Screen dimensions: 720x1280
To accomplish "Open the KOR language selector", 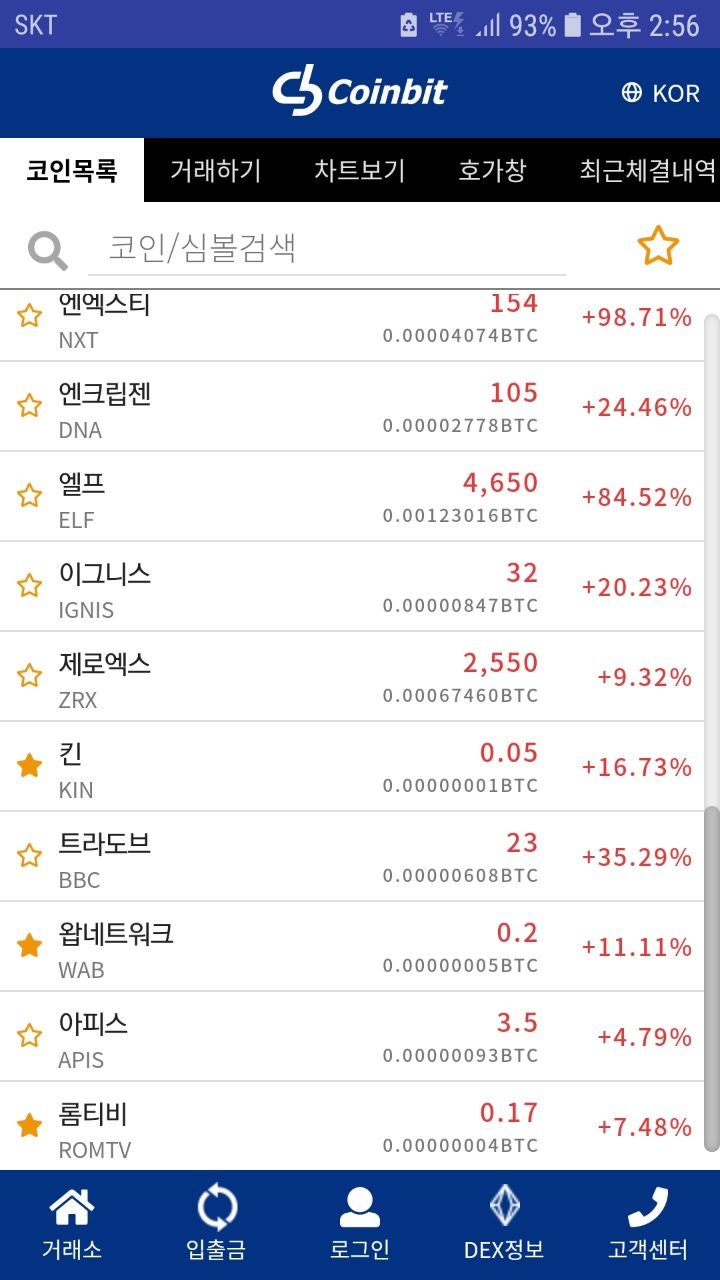I will [x=678, y=93].
